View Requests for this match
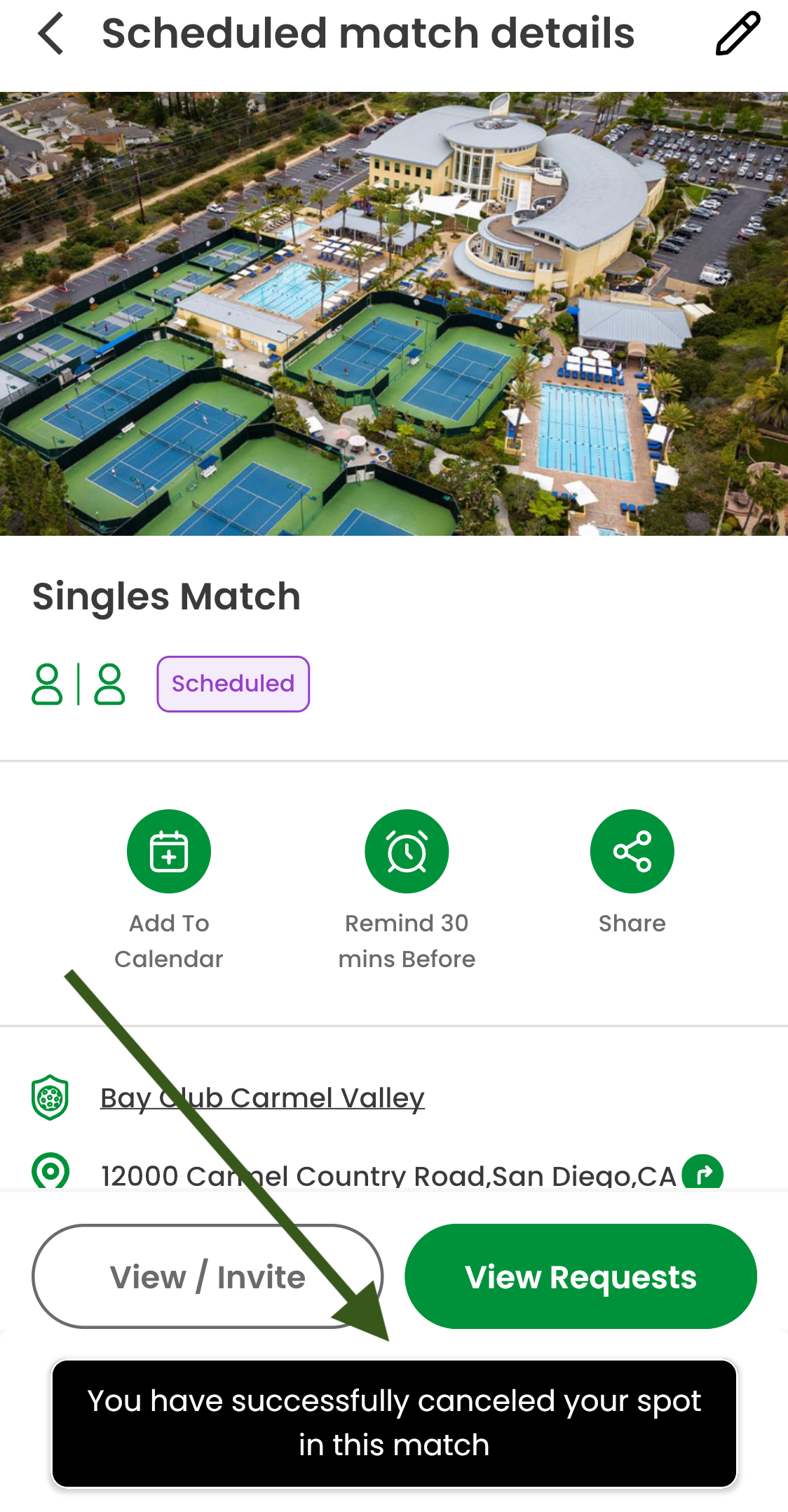The height and width of the screenshot is (1512, 788). click(580, 1276)
